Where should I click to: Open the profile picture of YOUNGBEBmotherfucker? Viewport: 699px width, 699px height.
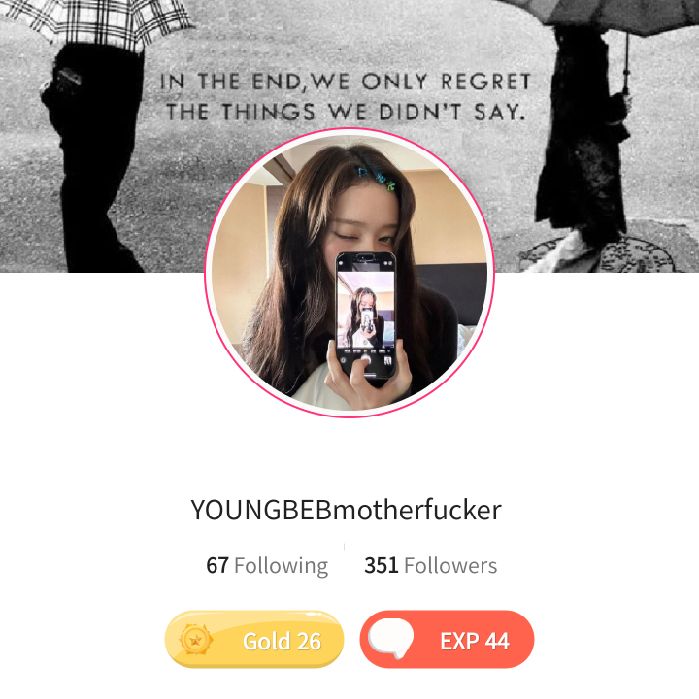tap(349, 272)
